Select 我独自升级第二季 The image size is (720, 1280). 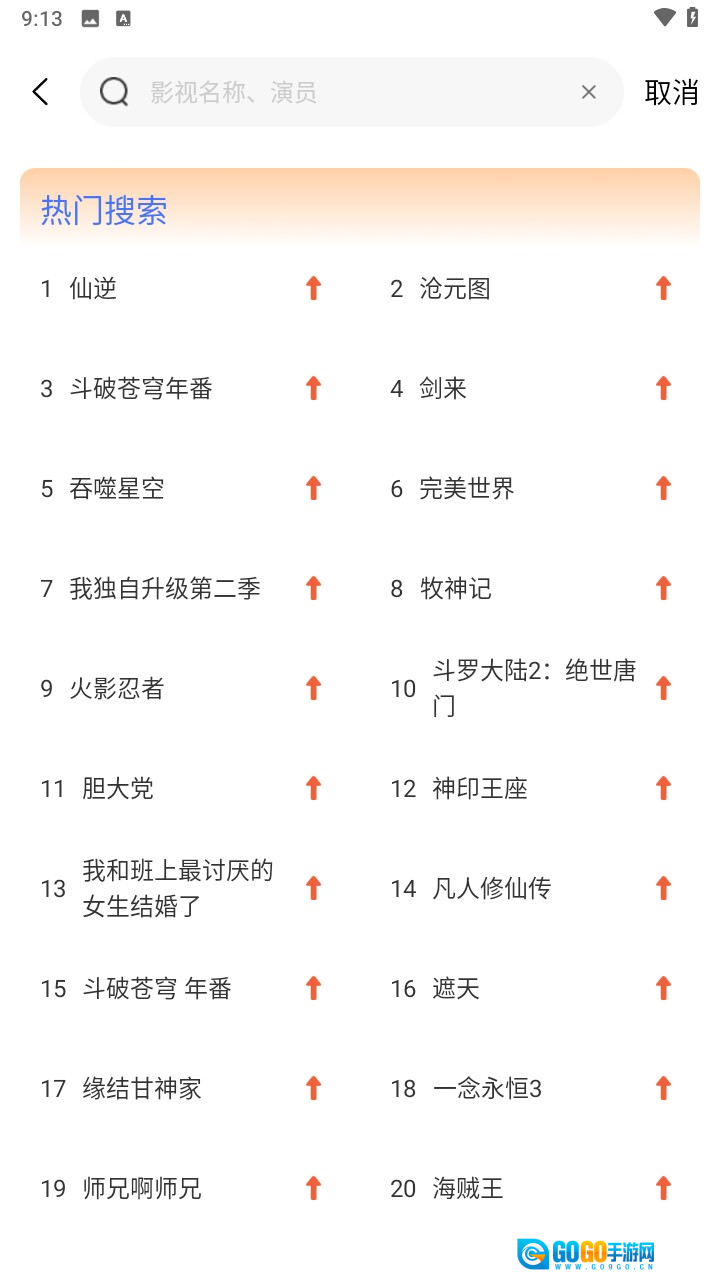pos(165,589)
